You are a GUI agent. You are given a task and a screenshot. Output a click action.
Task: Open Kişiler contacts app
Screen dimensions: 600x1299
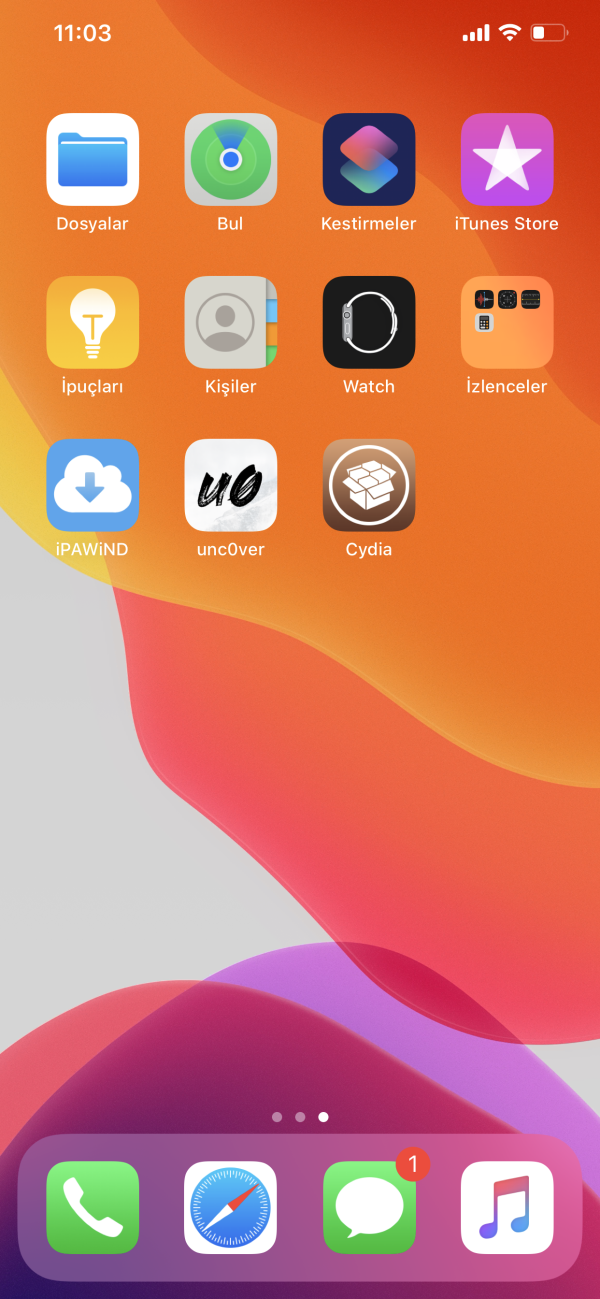click(x=231, y=322)
